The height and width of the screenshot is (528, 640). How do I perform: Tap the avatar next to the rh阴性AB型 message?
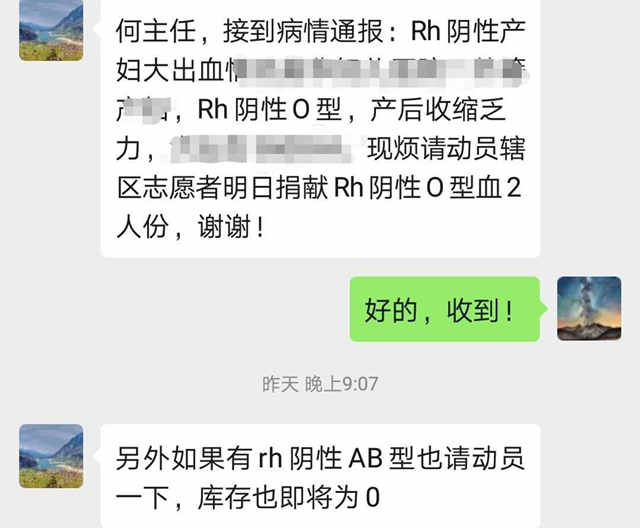pyautogui.click(x=50, y=455)
